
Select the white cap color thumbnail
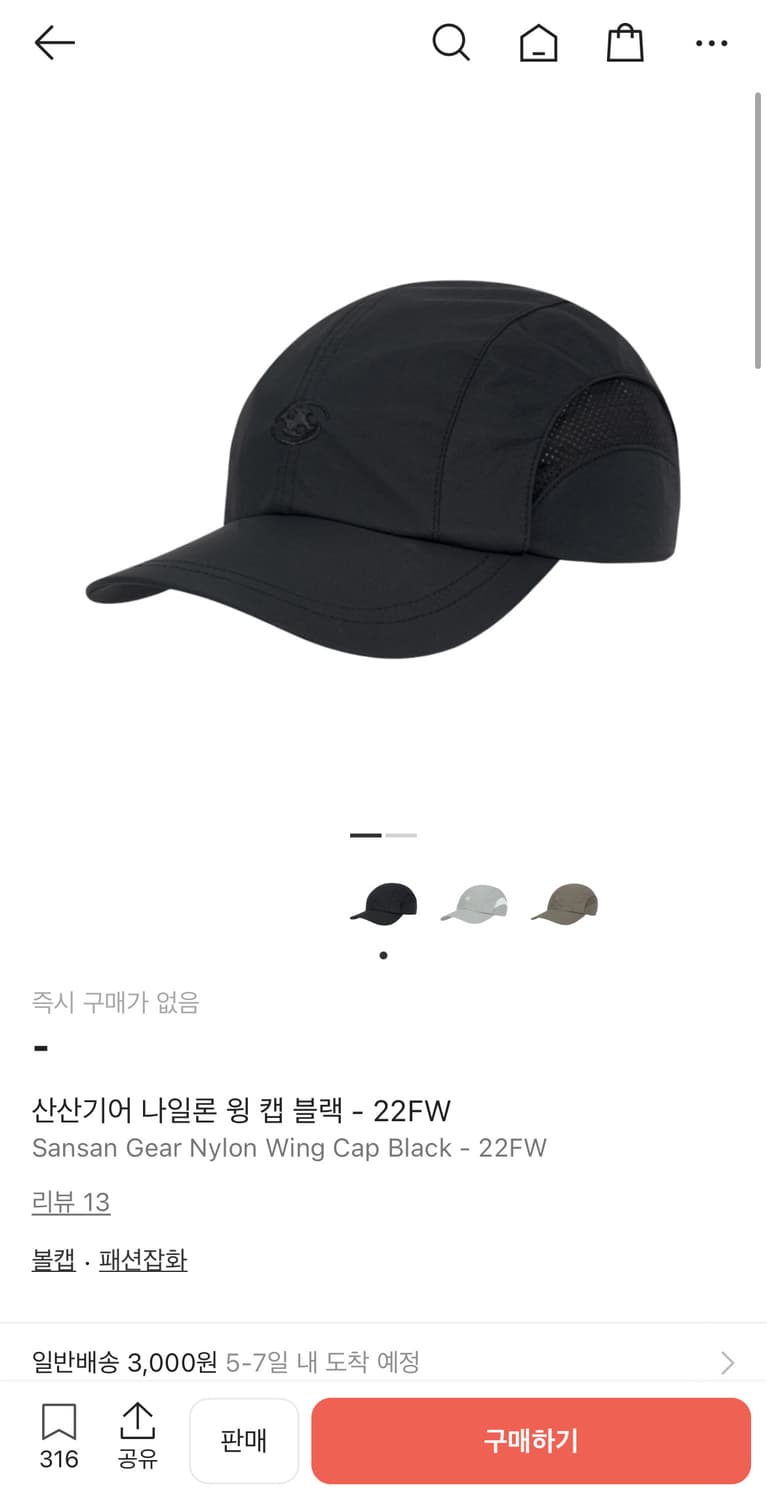(474, 902)
